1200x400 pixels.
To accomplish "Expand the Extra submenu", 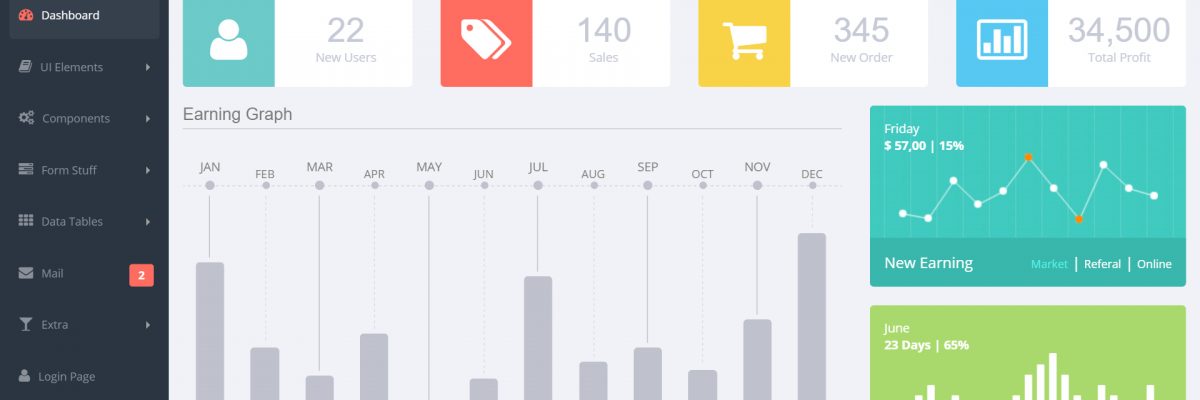I will point(55,325).
